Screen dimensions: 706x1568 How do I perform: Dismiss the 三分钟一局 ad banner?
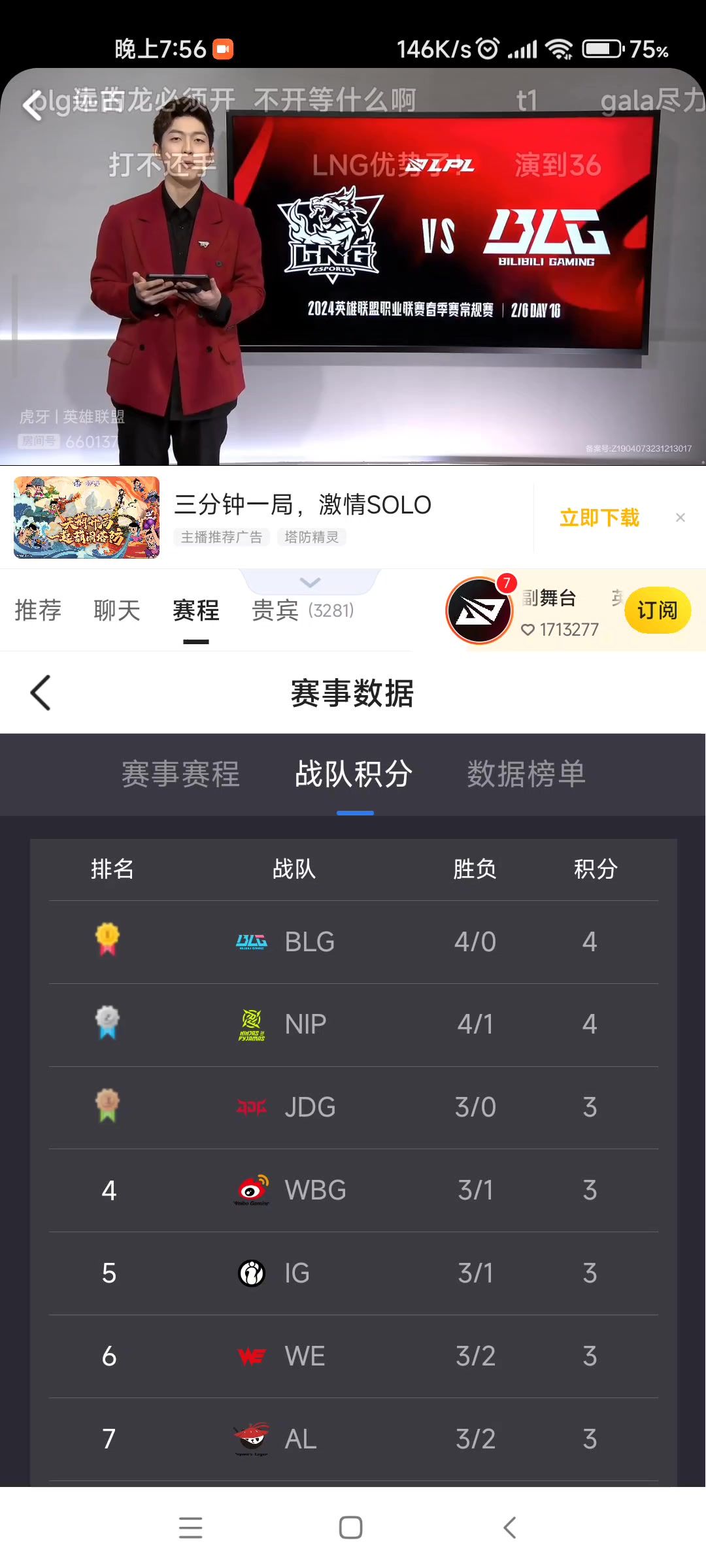pyautogui.click(x=681, y=517)
